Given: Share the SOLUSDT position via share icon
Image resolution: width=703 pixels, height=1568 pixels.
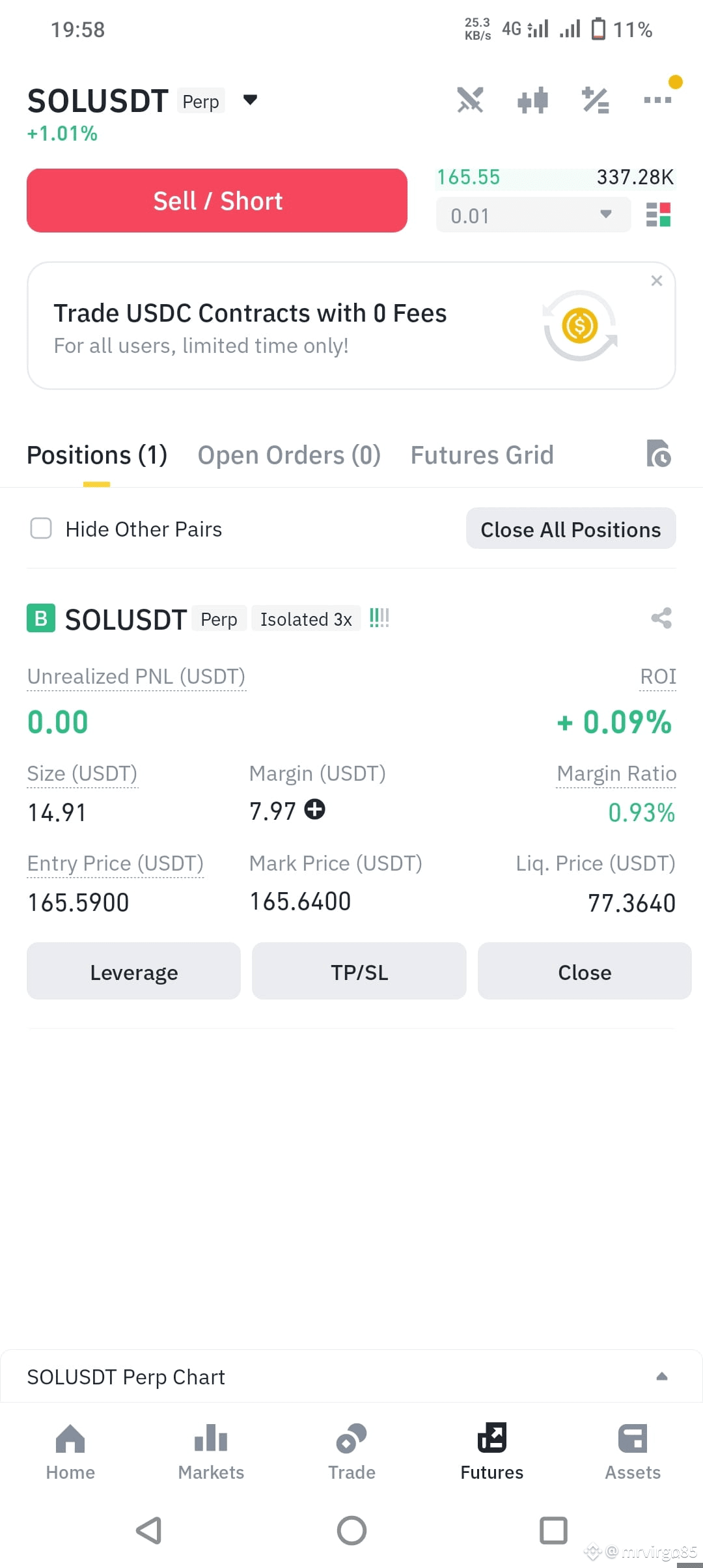Looking at the screenshot, I should click(661, 619).
